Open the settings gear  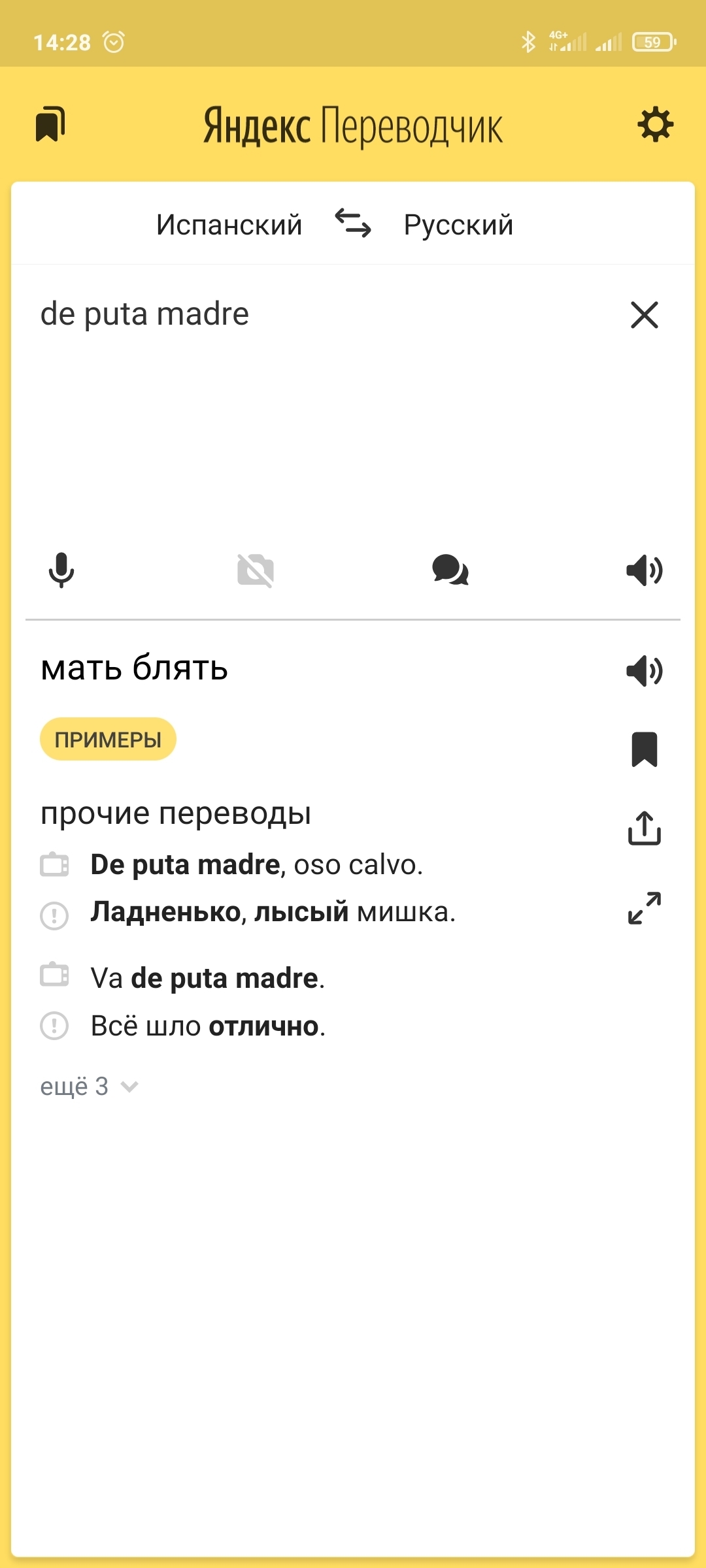tap(655, 124)
